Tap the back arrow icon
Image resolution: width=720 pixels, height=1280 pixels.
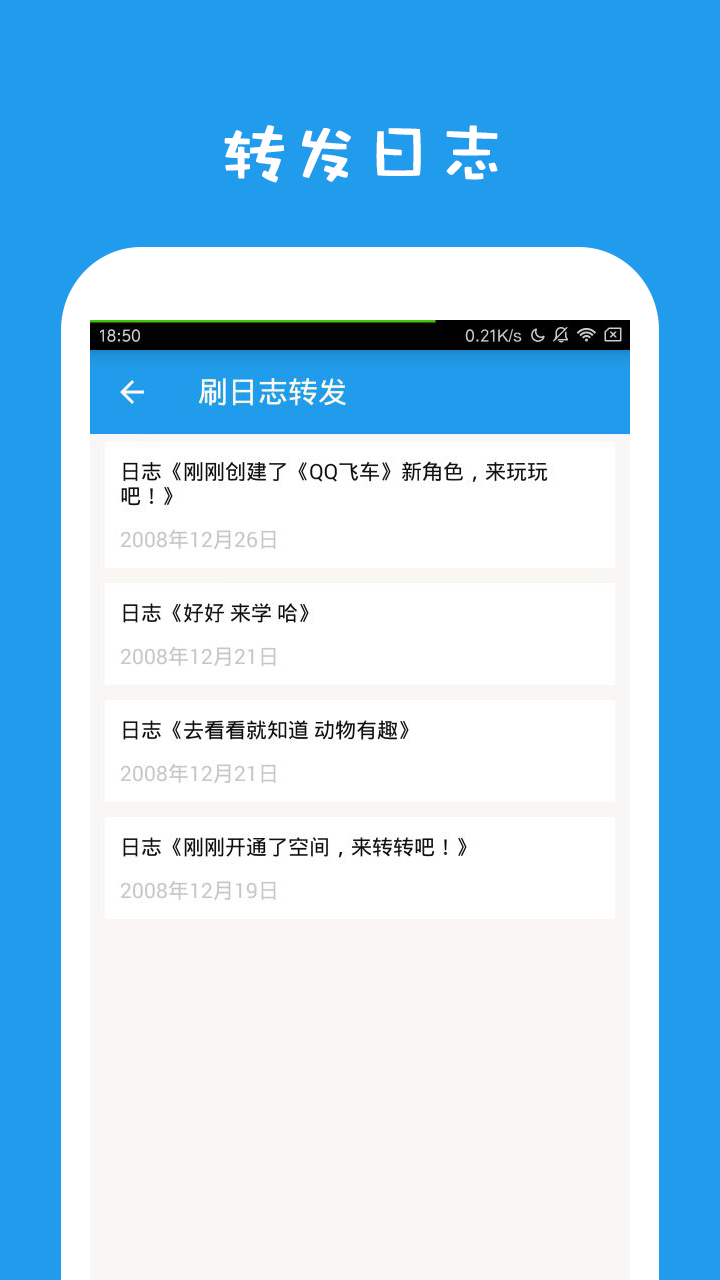click(x=133, y=392)
